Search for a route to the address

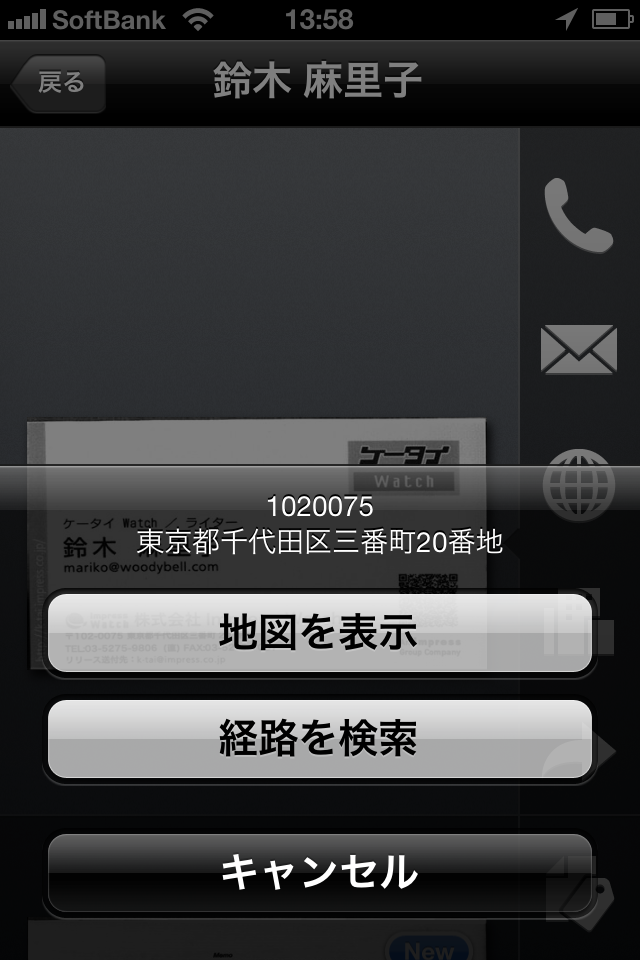(x=319, y=740)
